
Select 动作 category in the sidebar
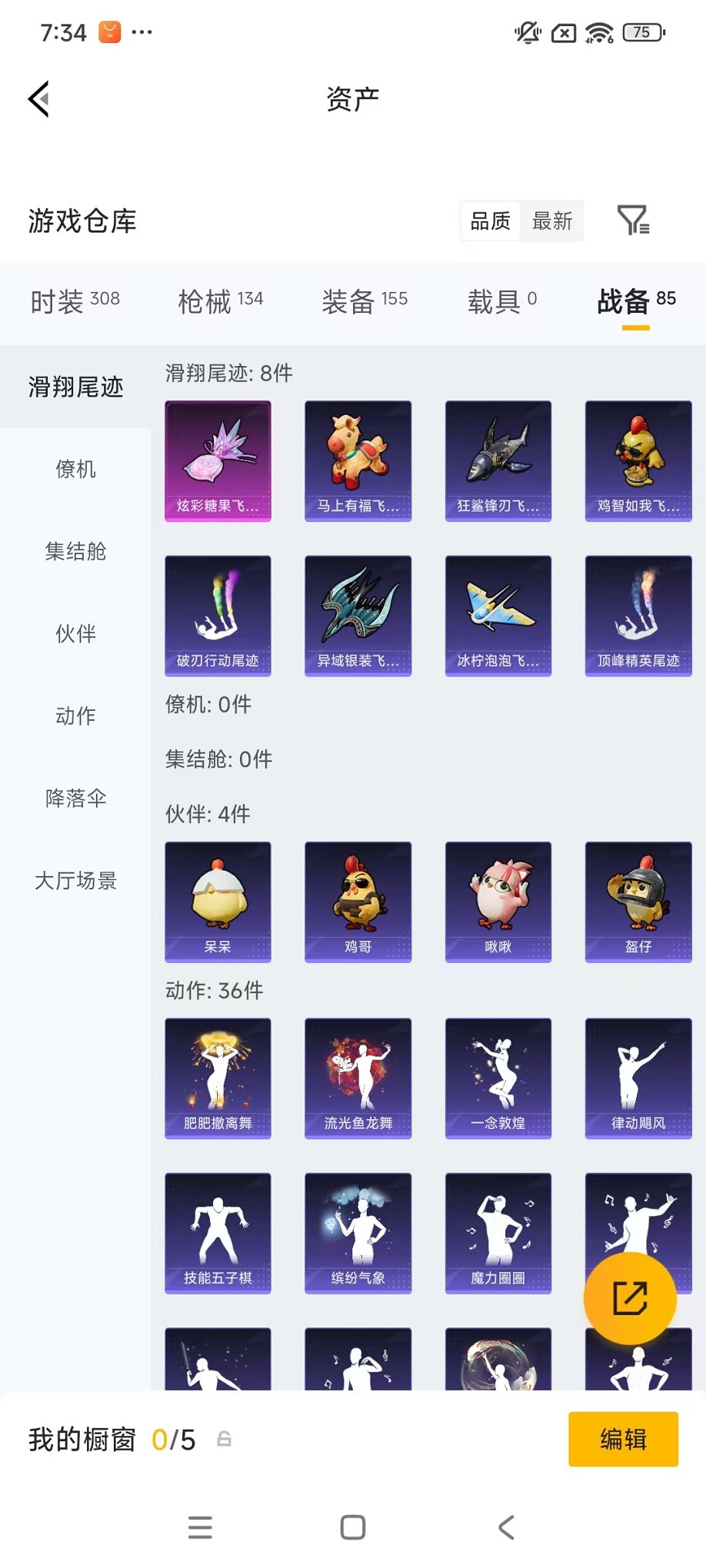coord(75,716)
